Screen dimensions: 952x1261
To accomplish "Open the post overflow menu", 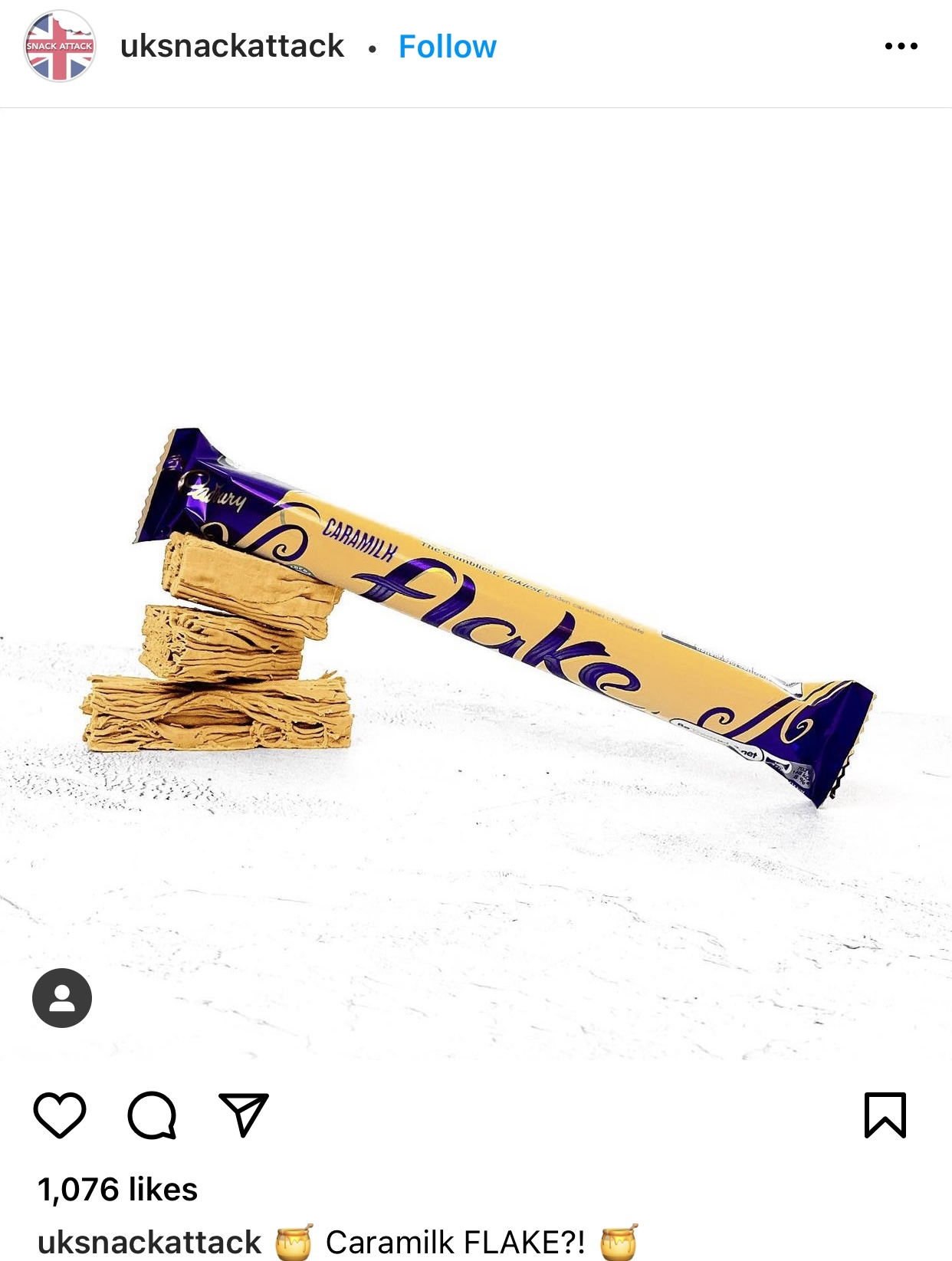I will 901,46.
